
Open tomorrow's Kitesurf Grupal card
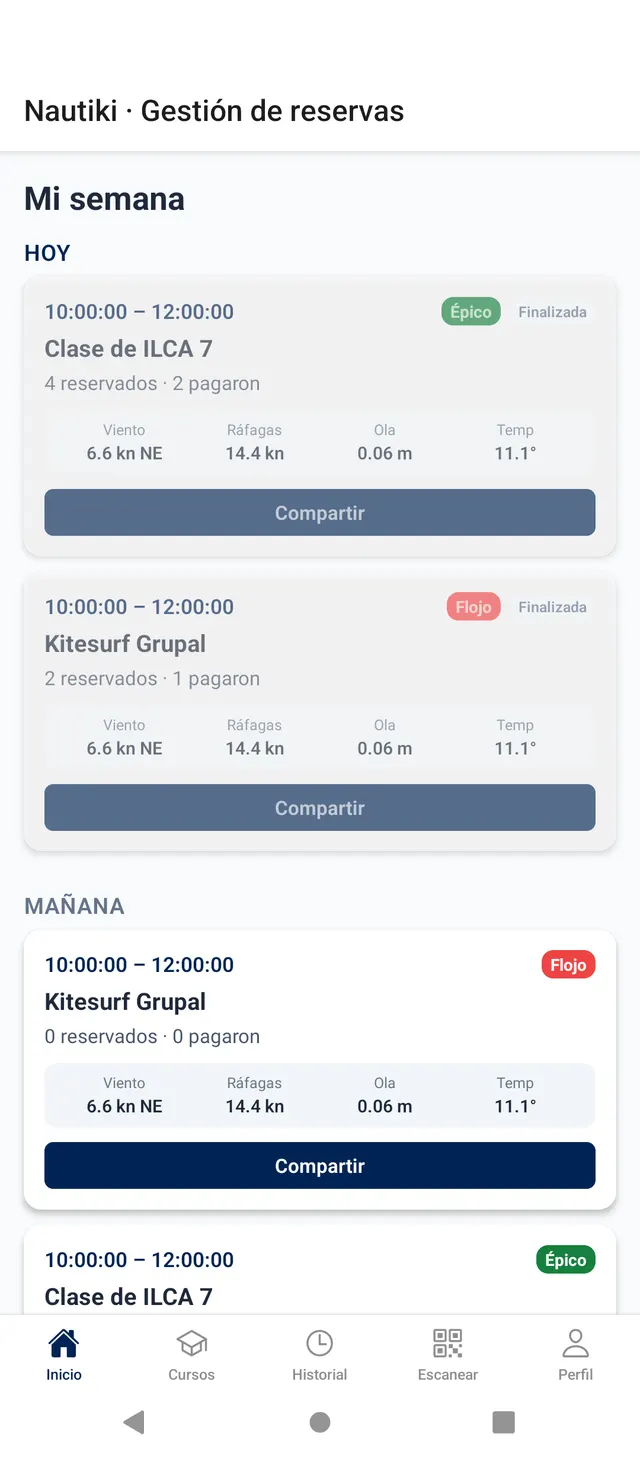tap(320, 1069)
